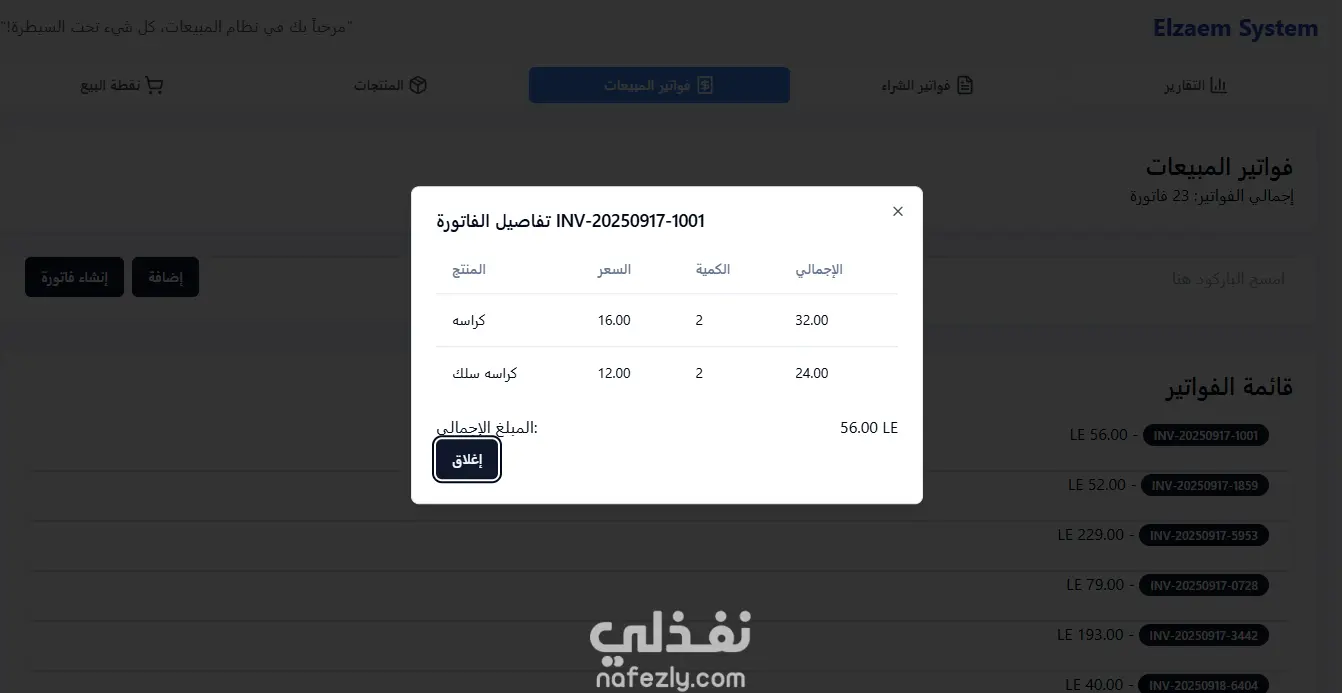The height and width of the screenshot is (693, 1342).
Task: Open the فواتير الشراء tab
Action: point(927,85)
